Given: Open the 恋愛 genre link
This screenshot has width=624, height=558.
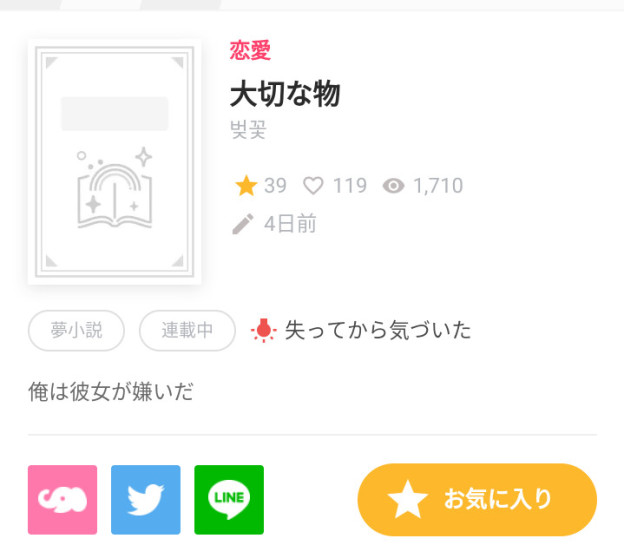Looking at the screenshot, I should (x=250, y=50).
